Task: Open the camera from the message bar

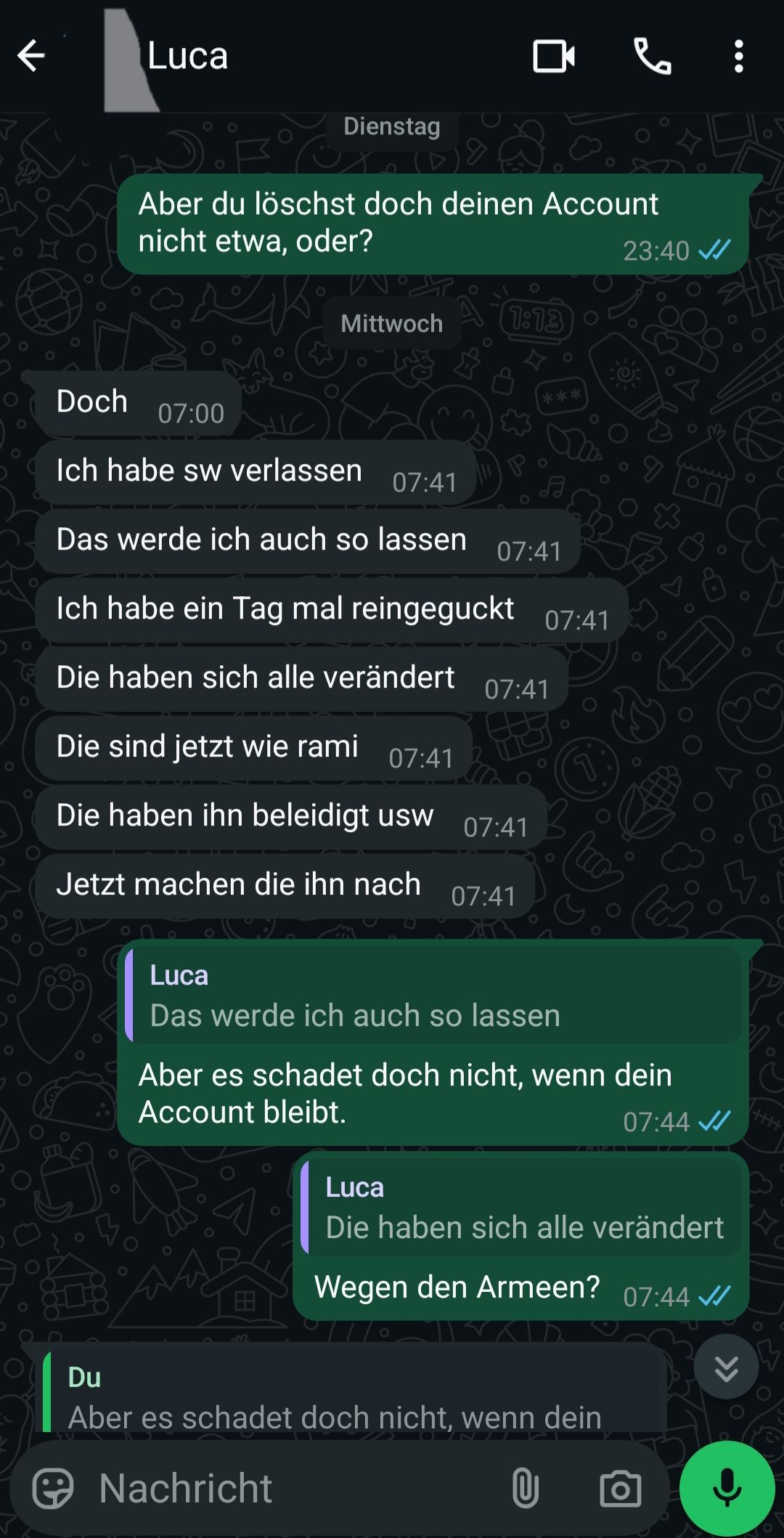Action: pos(620,1489)
